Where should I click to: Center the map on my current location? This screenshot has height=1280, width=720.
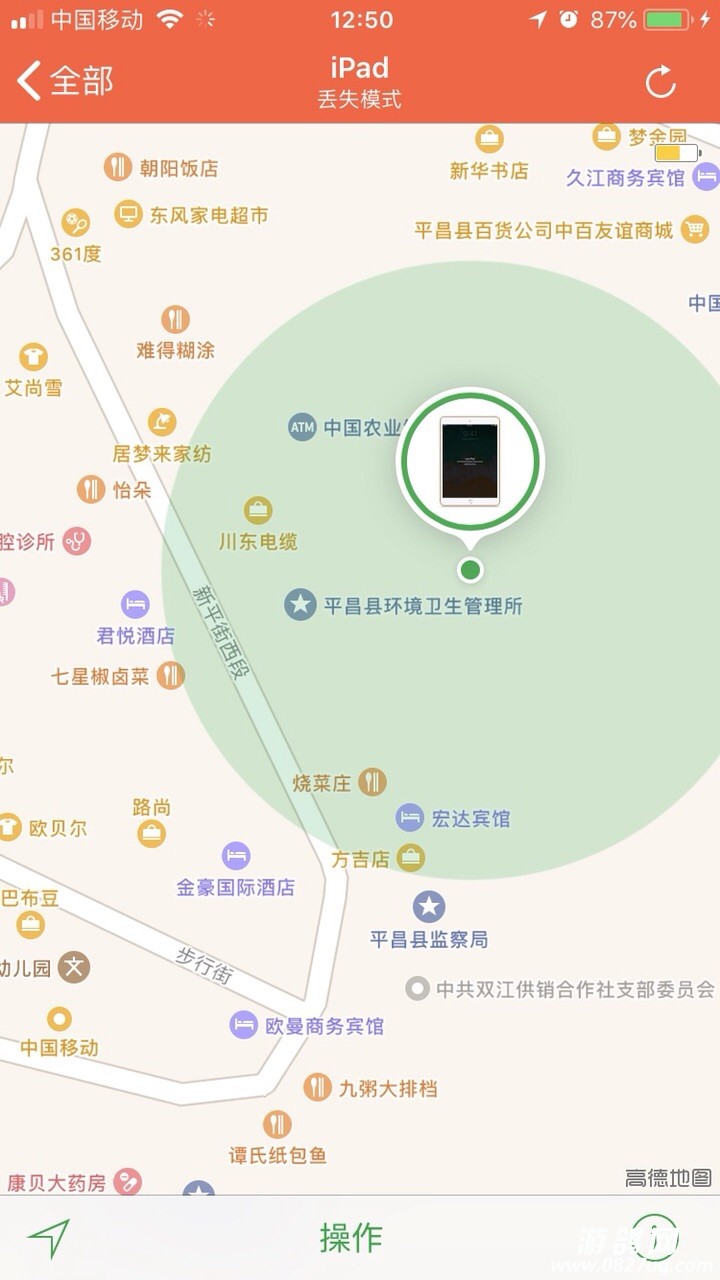tap(48, 1238)
